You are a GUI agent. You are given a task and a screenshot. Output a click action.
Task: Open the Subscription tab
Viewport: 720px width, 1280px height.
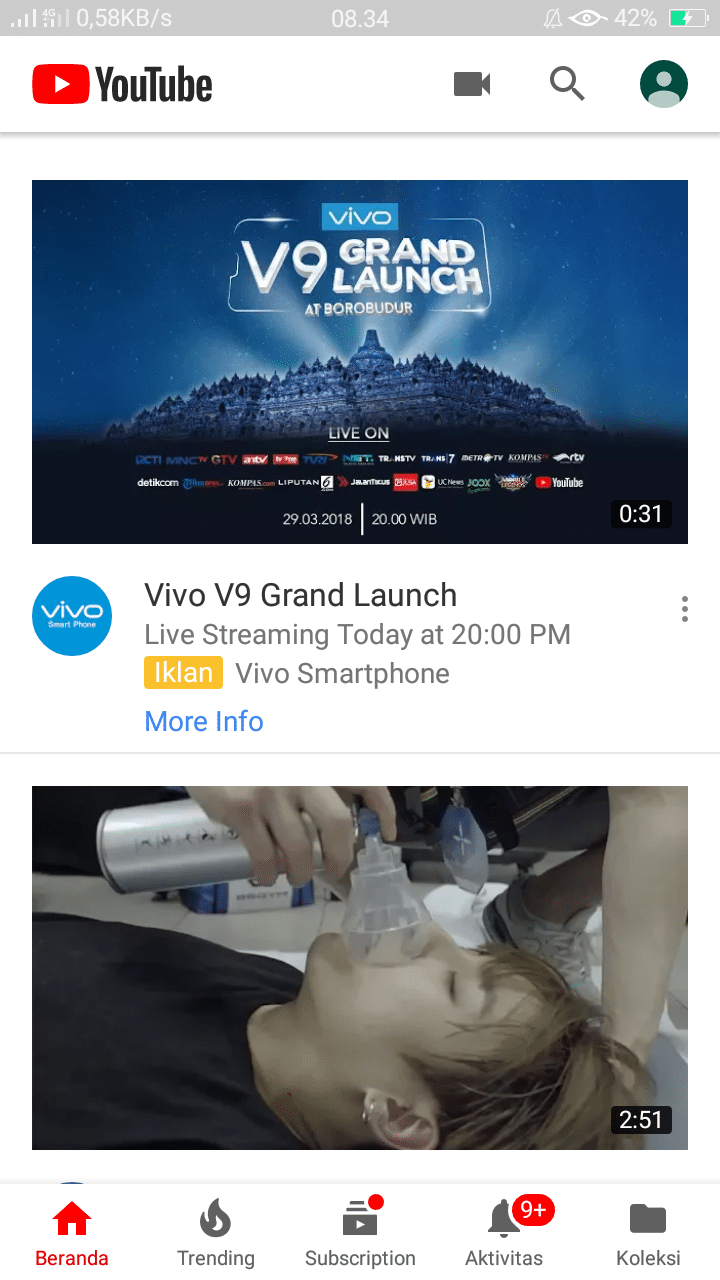click(x=360, y=1234)
